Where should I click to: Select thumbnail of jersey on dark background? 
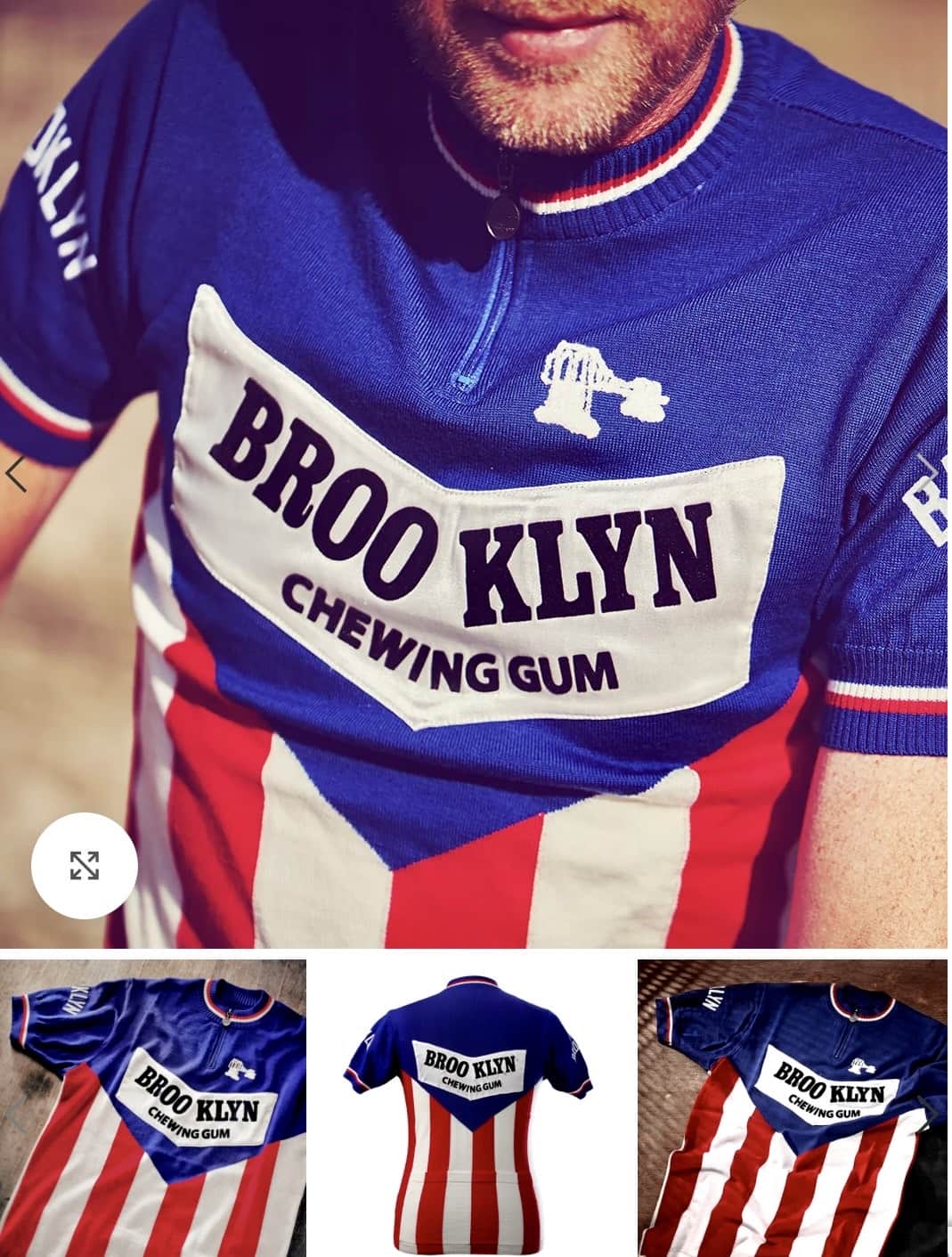tap(793, 1107)
